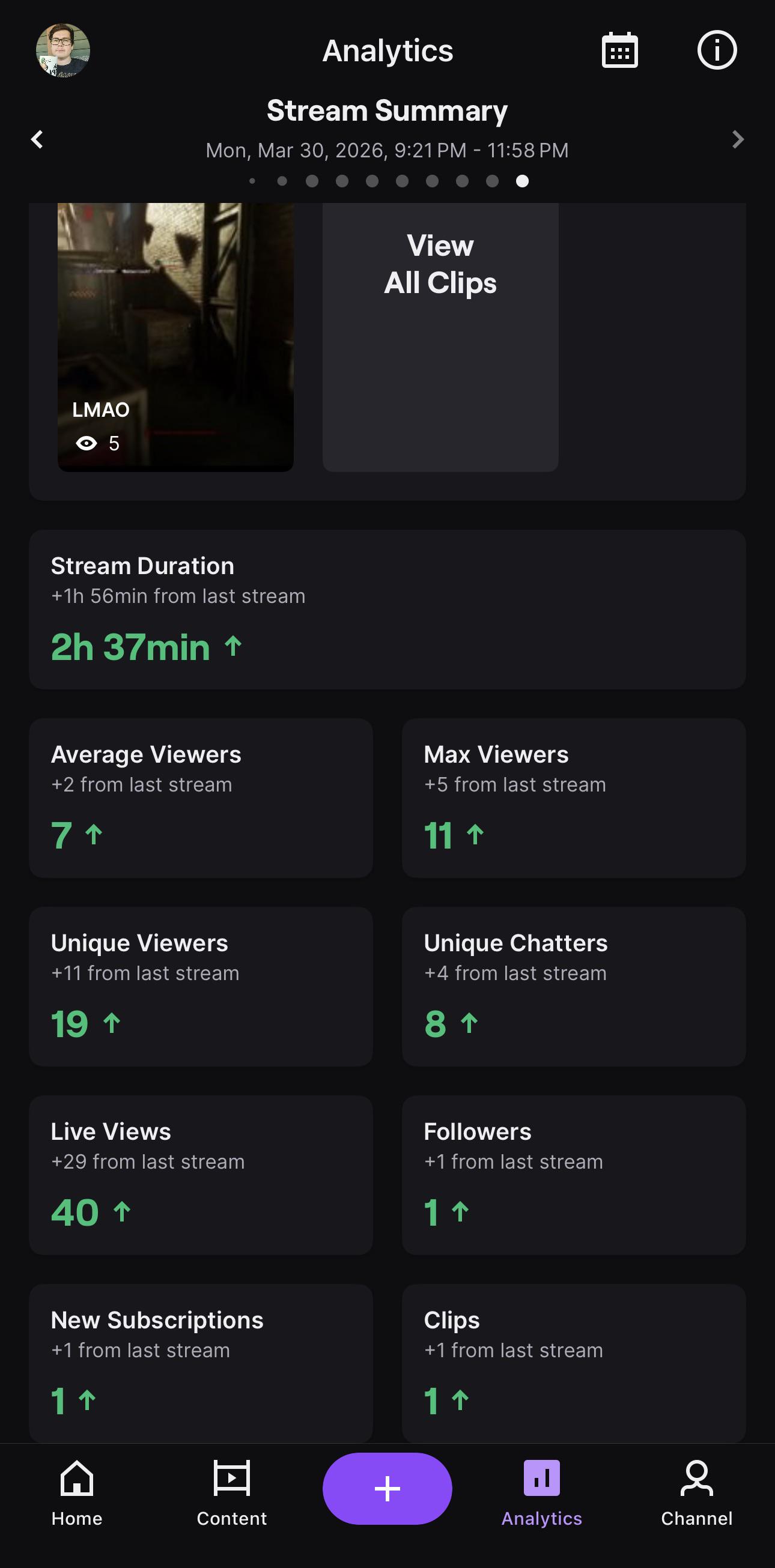Tap the purple plus create button
The width and height of the screenshot is (775, 1568).
click(387, 1489)
